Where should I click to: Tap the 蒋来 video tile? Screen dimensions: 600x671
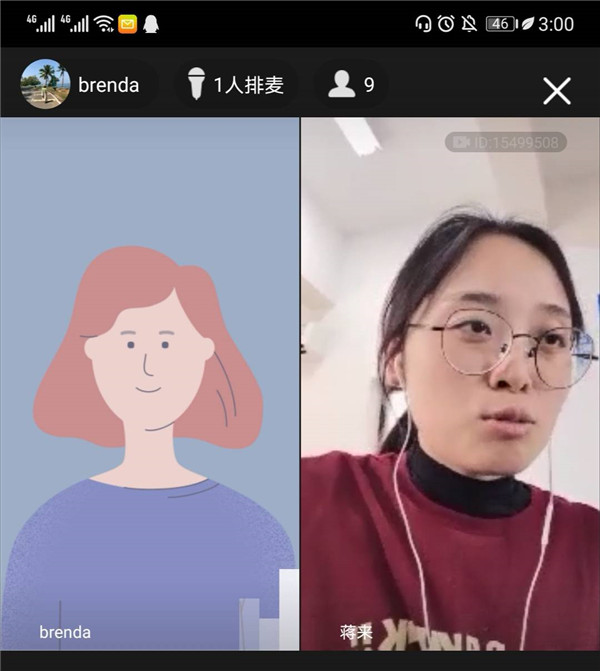(x=450, y=385)
